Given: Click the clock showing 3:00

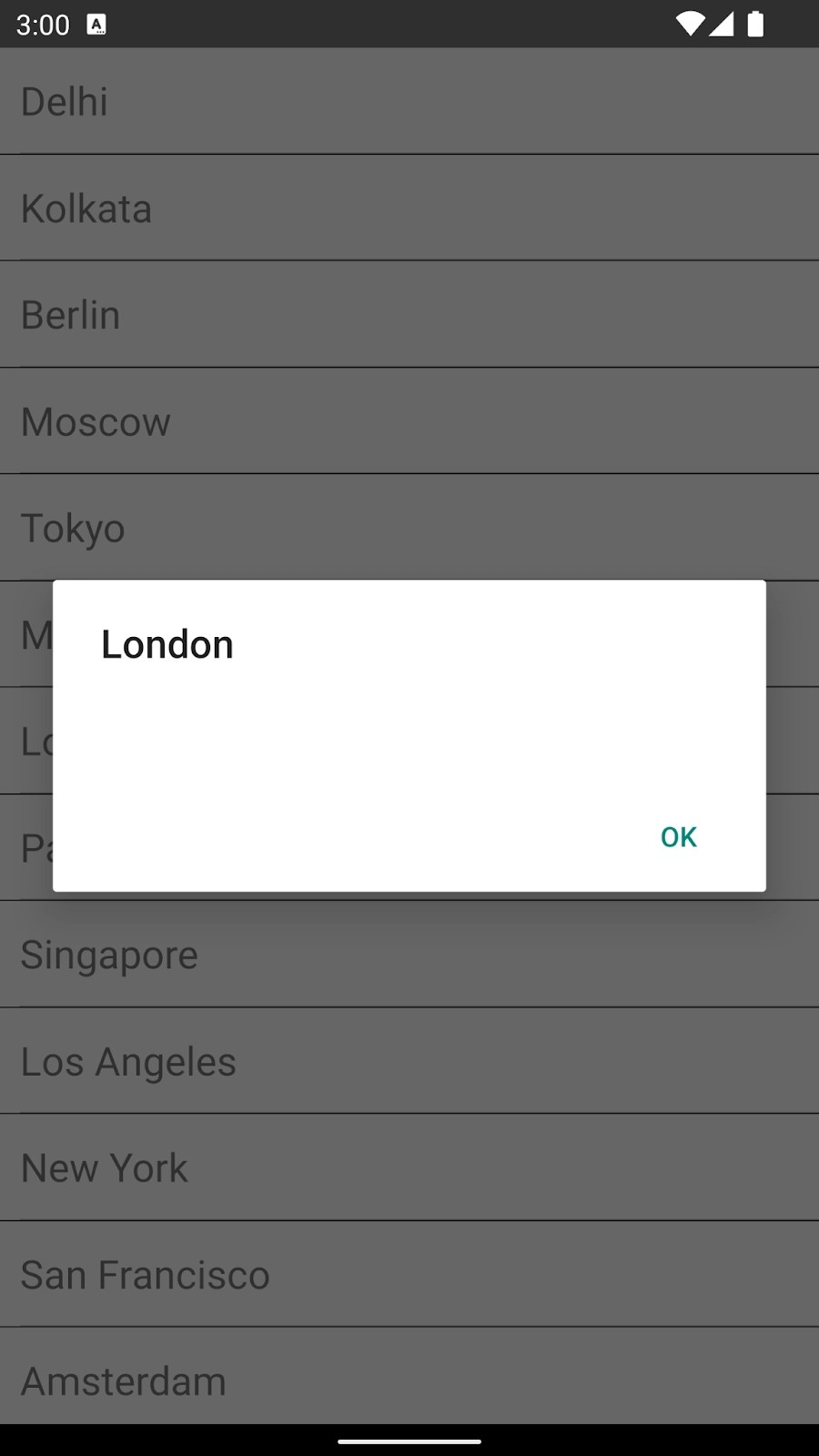Looking at the screenshot, I should [x=41, y=25].
